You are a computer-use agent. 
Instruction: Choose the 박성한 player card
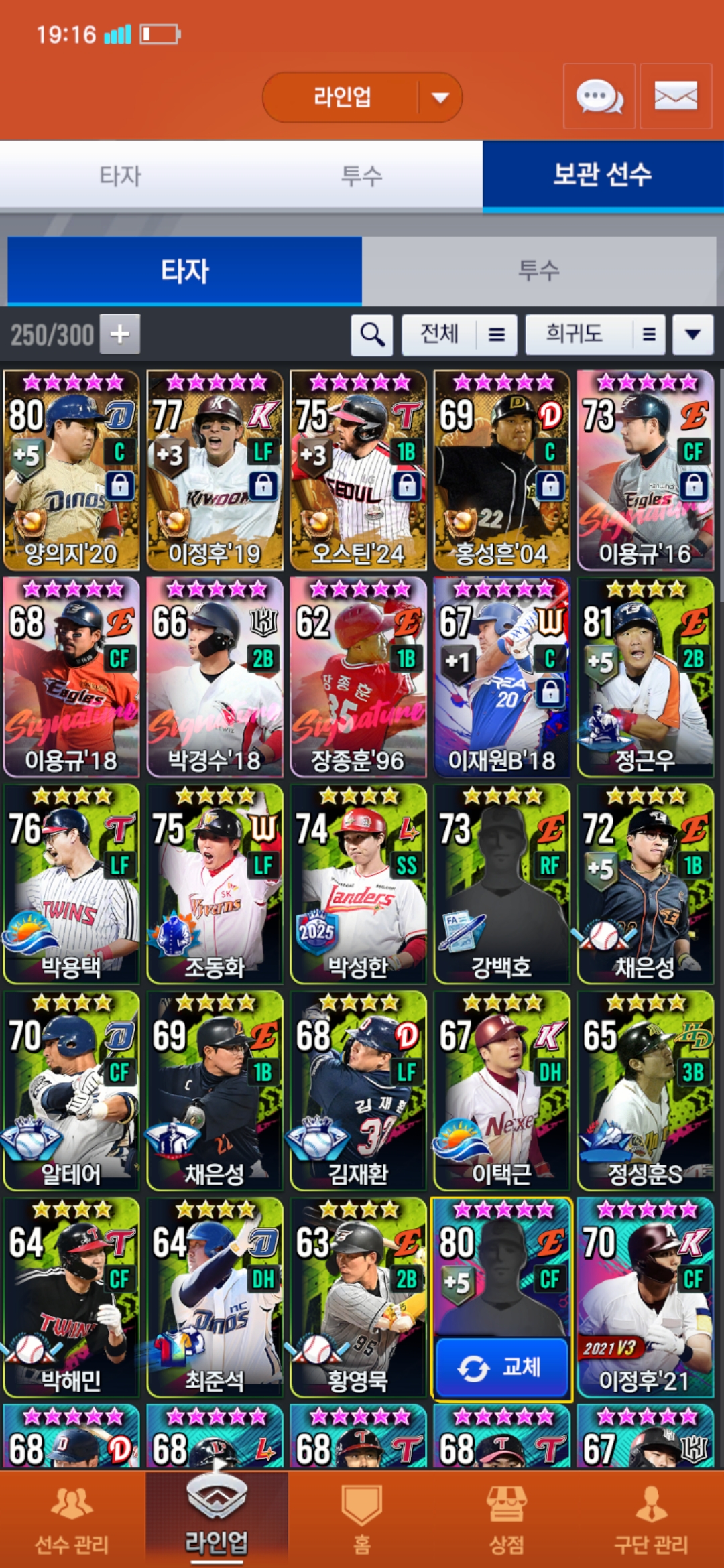coord(358,883)
